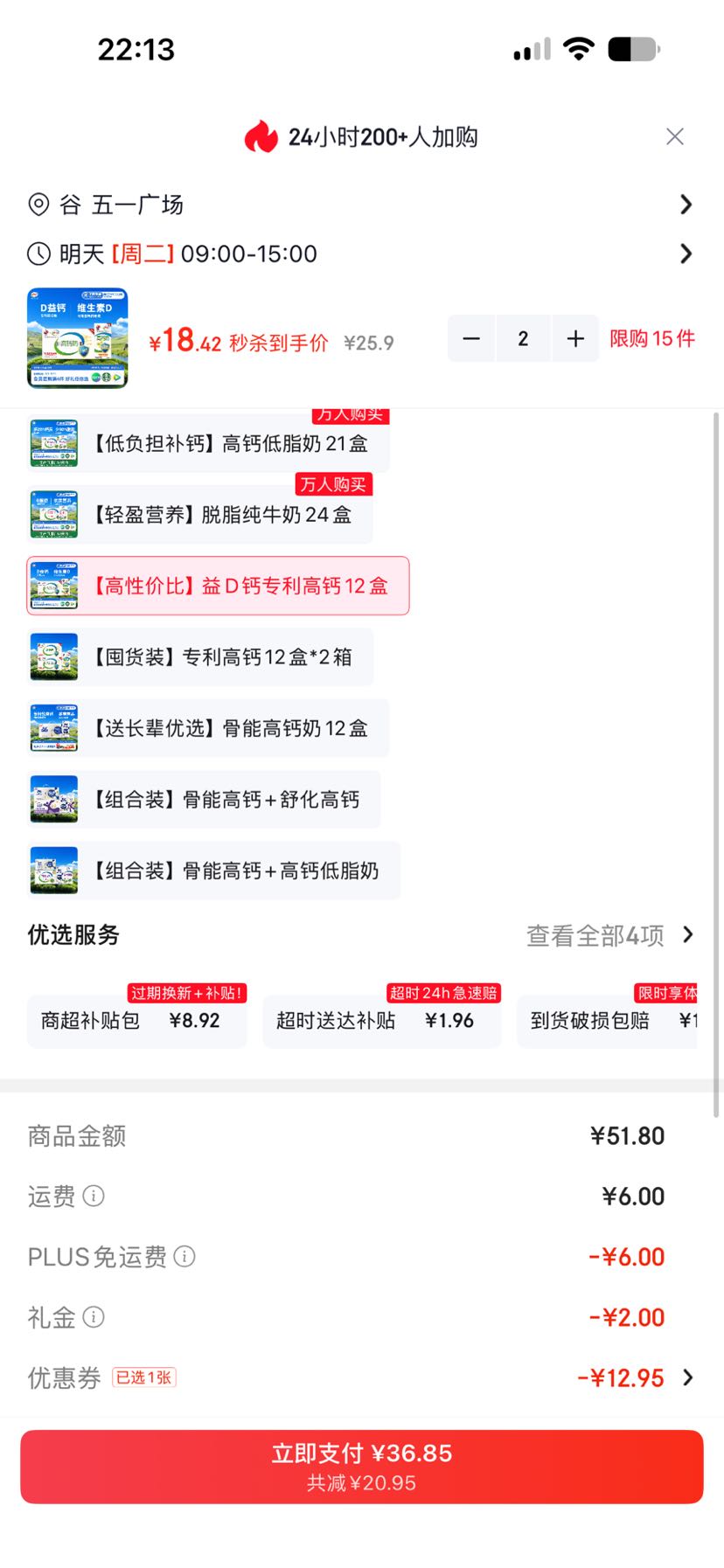Select 脱脂纯牛奶24盒 option
The height and width of the screenshot is (1568, 724).
(x=200, y=515)
